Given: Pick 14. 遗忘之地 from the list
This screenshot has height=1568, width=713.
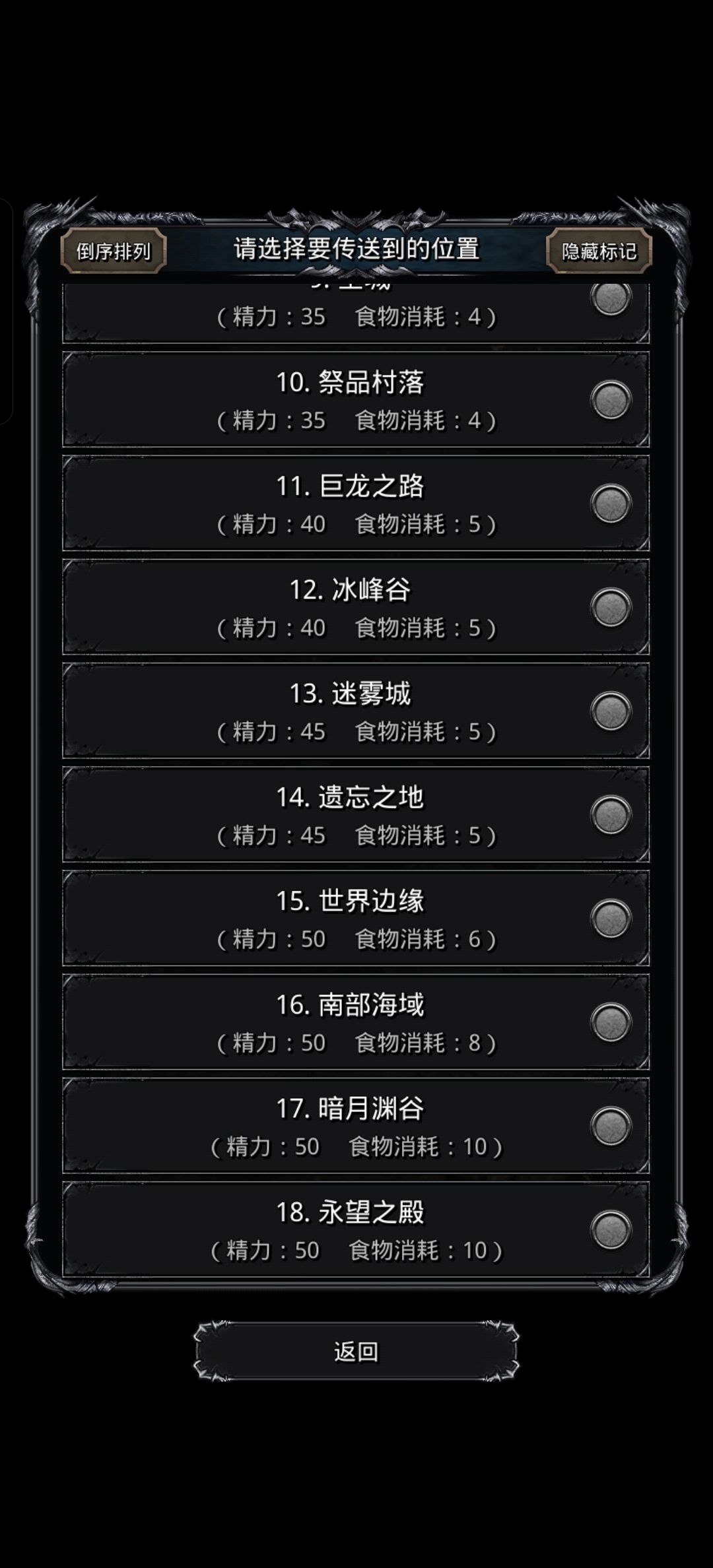Looking at the screenshot, I should 356,814.
